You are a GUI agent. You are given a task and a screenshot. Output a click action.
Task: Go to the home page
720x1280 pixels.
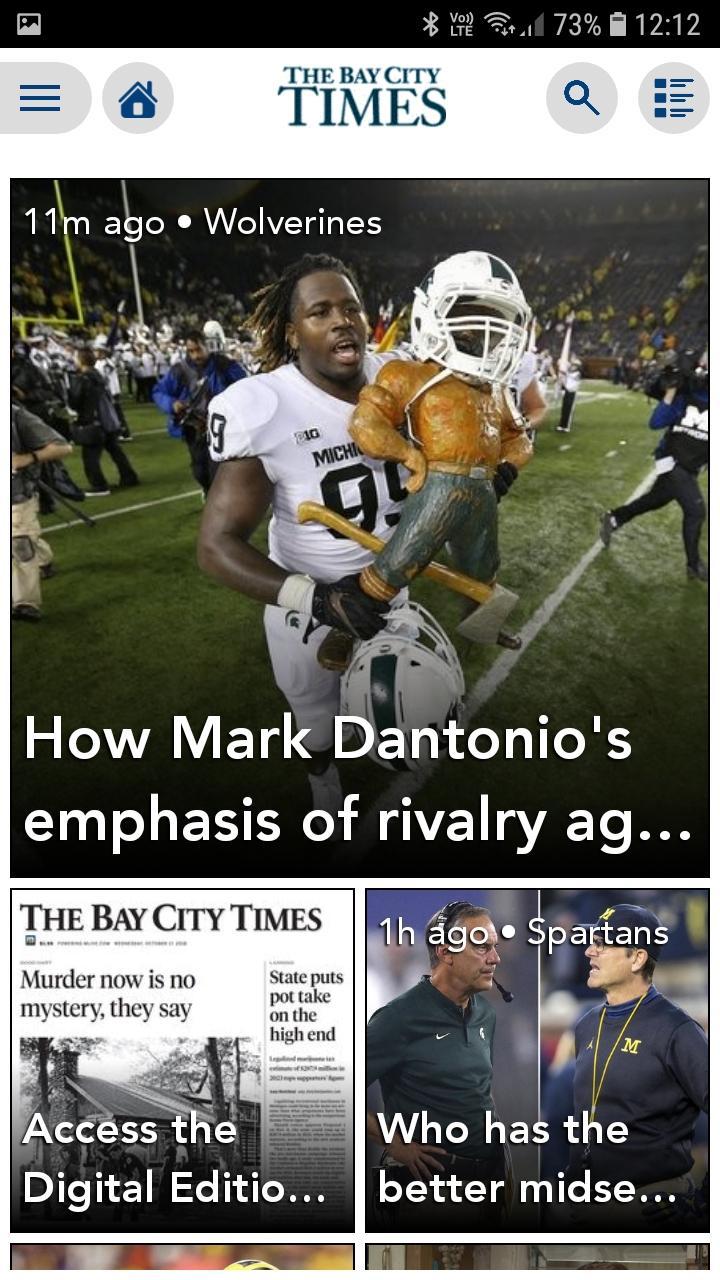tap(138, 98)
